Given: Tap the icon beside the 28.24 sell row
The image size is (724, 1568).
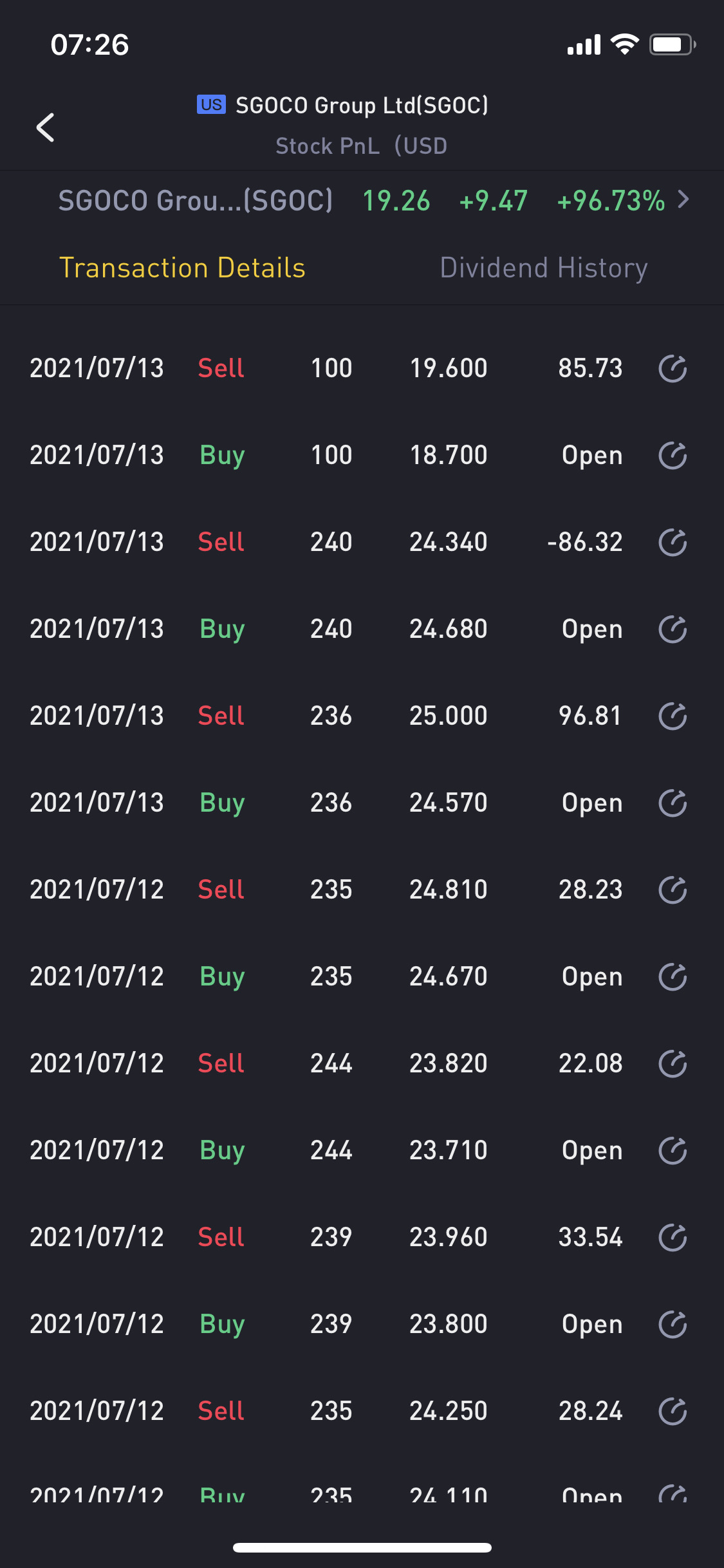Looking at the screenshot, I should tap(673, 1412).
